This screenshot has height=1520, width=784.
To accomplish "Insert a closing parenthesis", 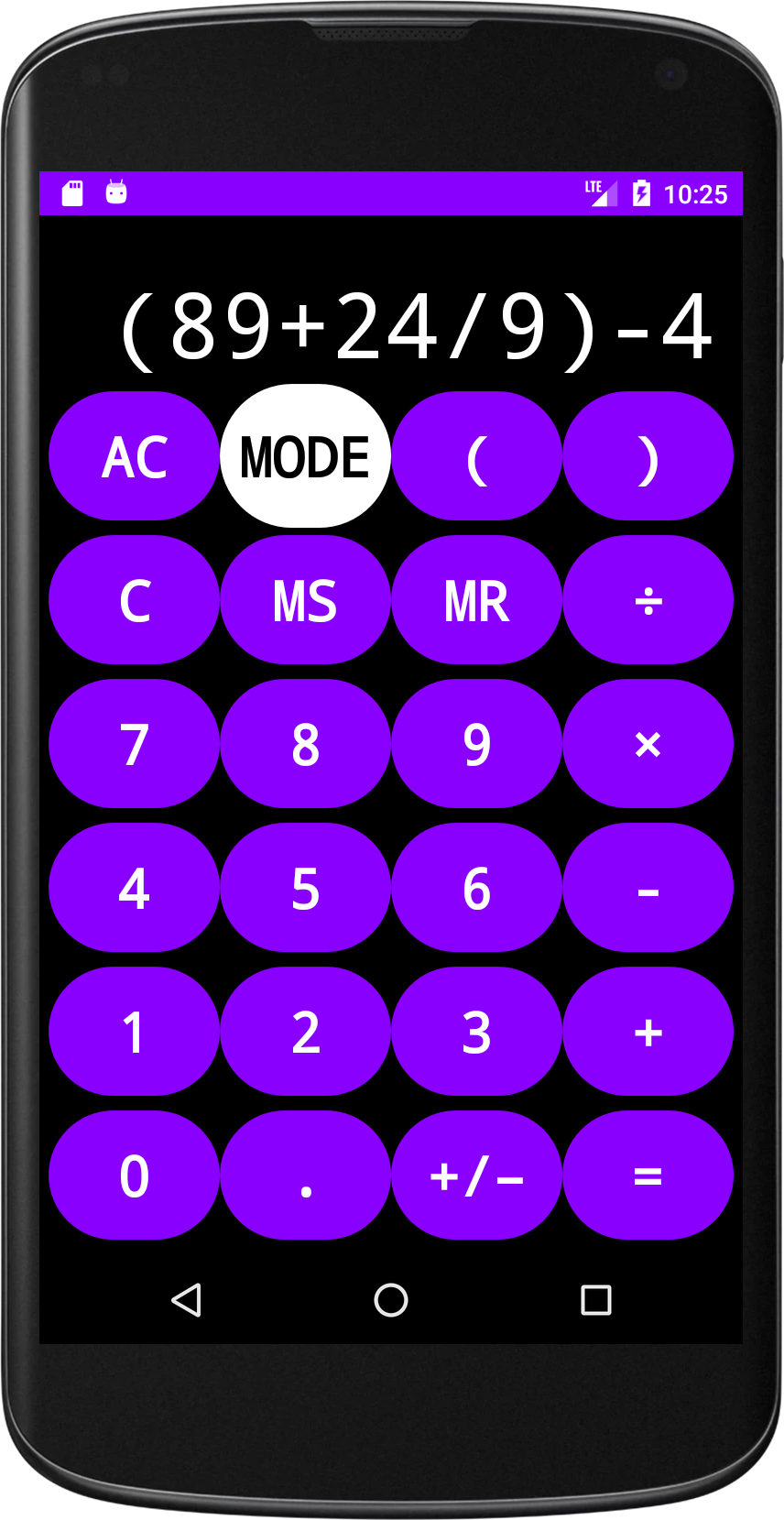I will tap(648, 456).
